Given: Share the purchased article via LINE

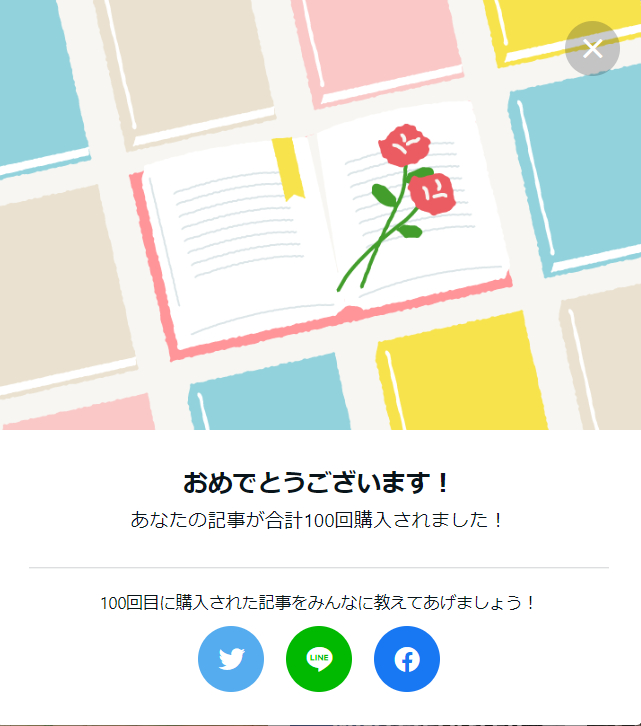Looking at the screenshot, I should point(319,659).
